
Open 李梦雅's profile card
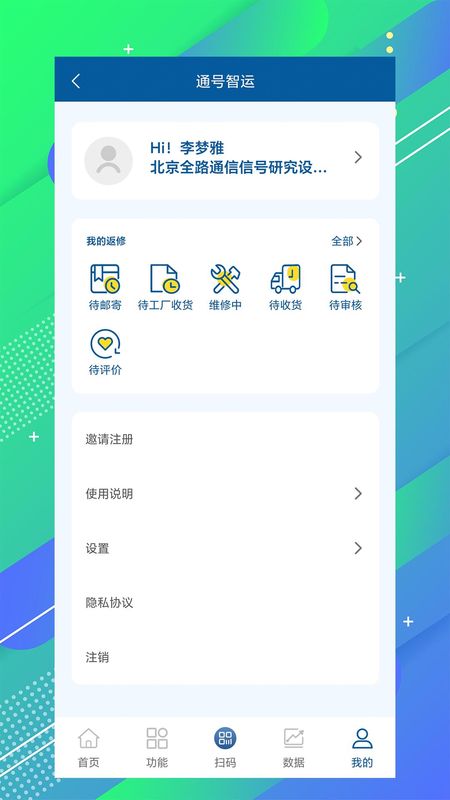click(225, 161)
